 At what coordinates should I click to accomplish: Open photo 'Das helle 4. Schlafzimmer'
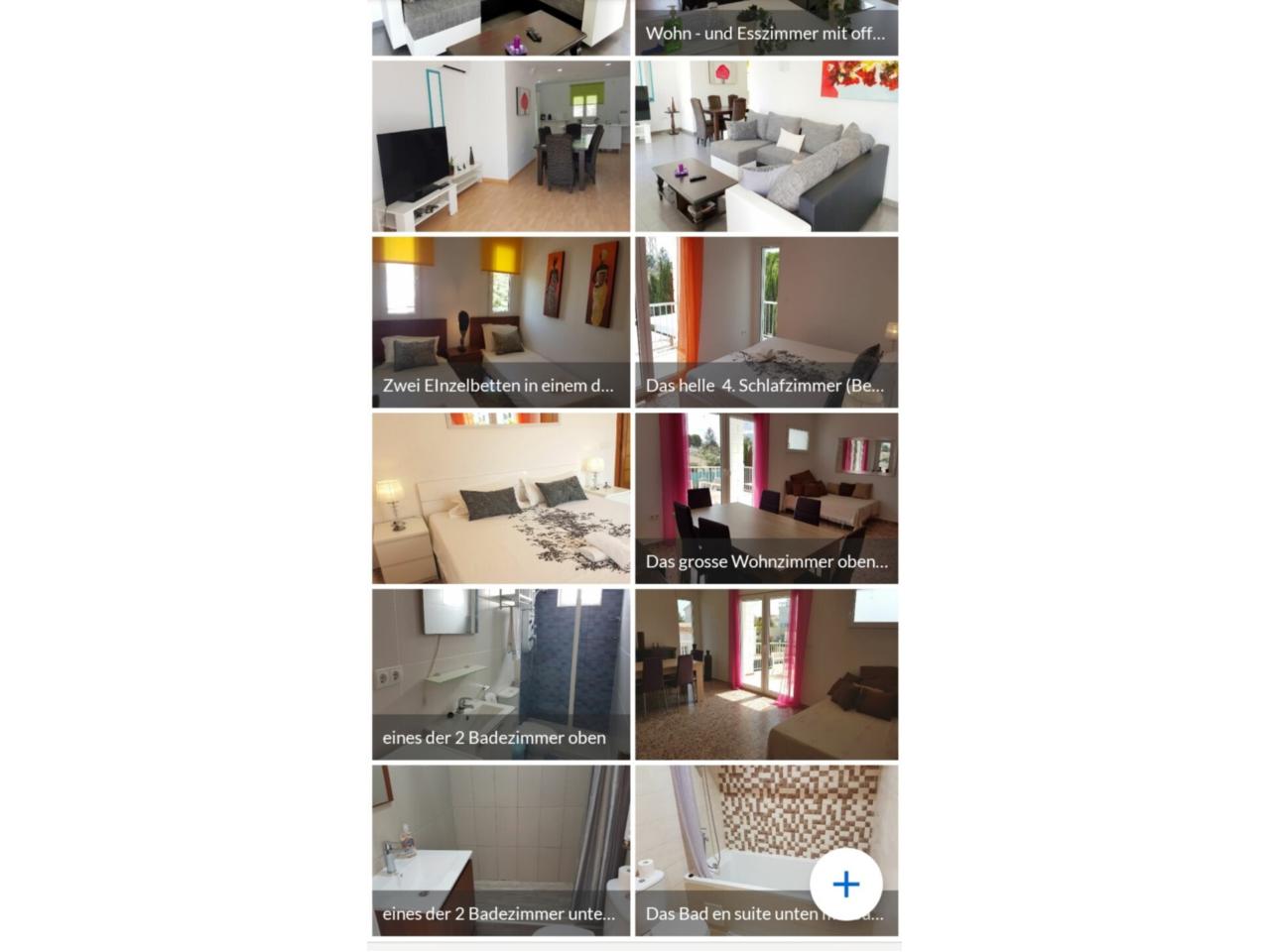coord(766,322)
